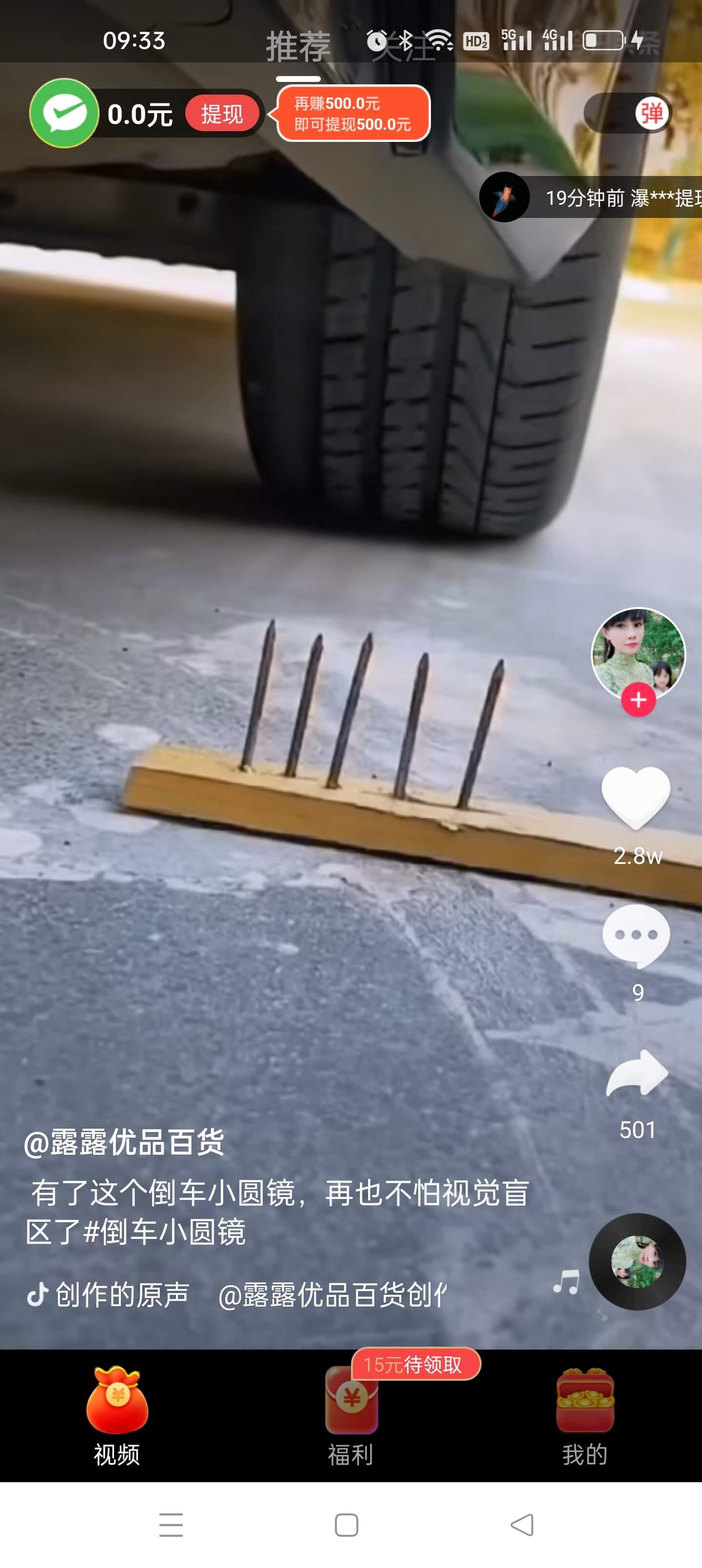This screenshot has height=1568, width=702.
Task: Open the @露露优品百货 username link
Action: coord(124,1142)
